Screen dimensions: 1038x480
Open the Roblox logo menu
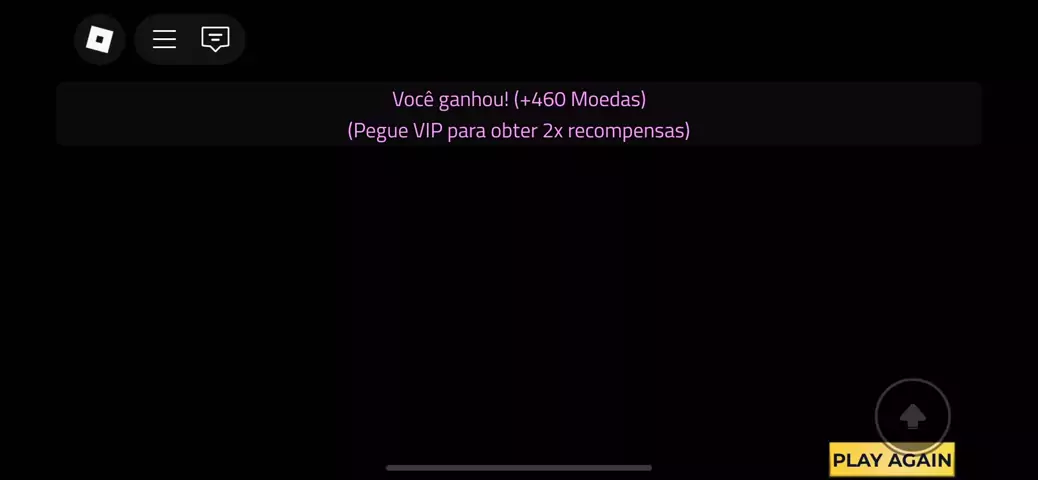(x=99, y=39)
